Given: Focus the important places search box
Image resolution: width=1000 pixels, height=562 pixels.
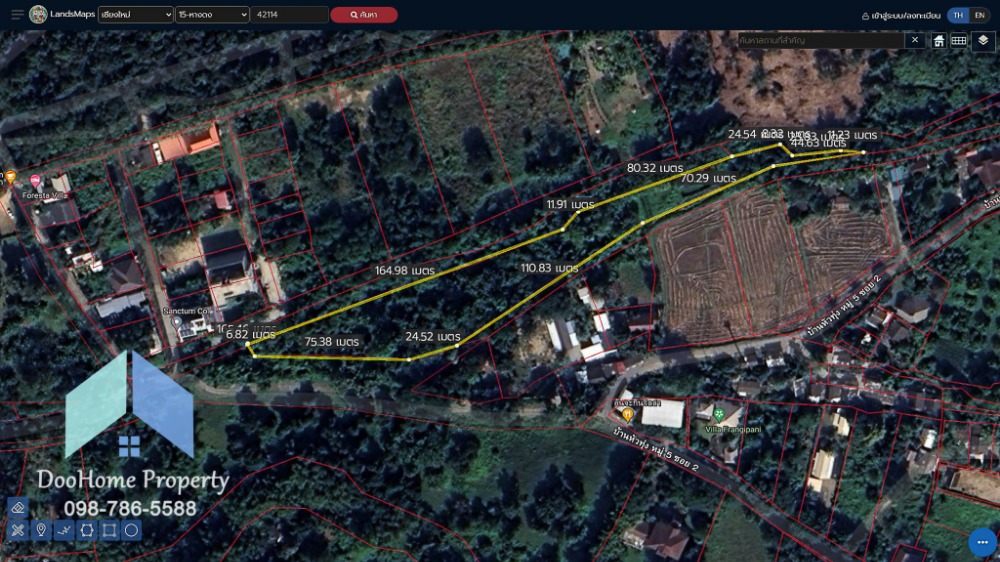Looking at the screenshot, I should click(x=820, y=40).
